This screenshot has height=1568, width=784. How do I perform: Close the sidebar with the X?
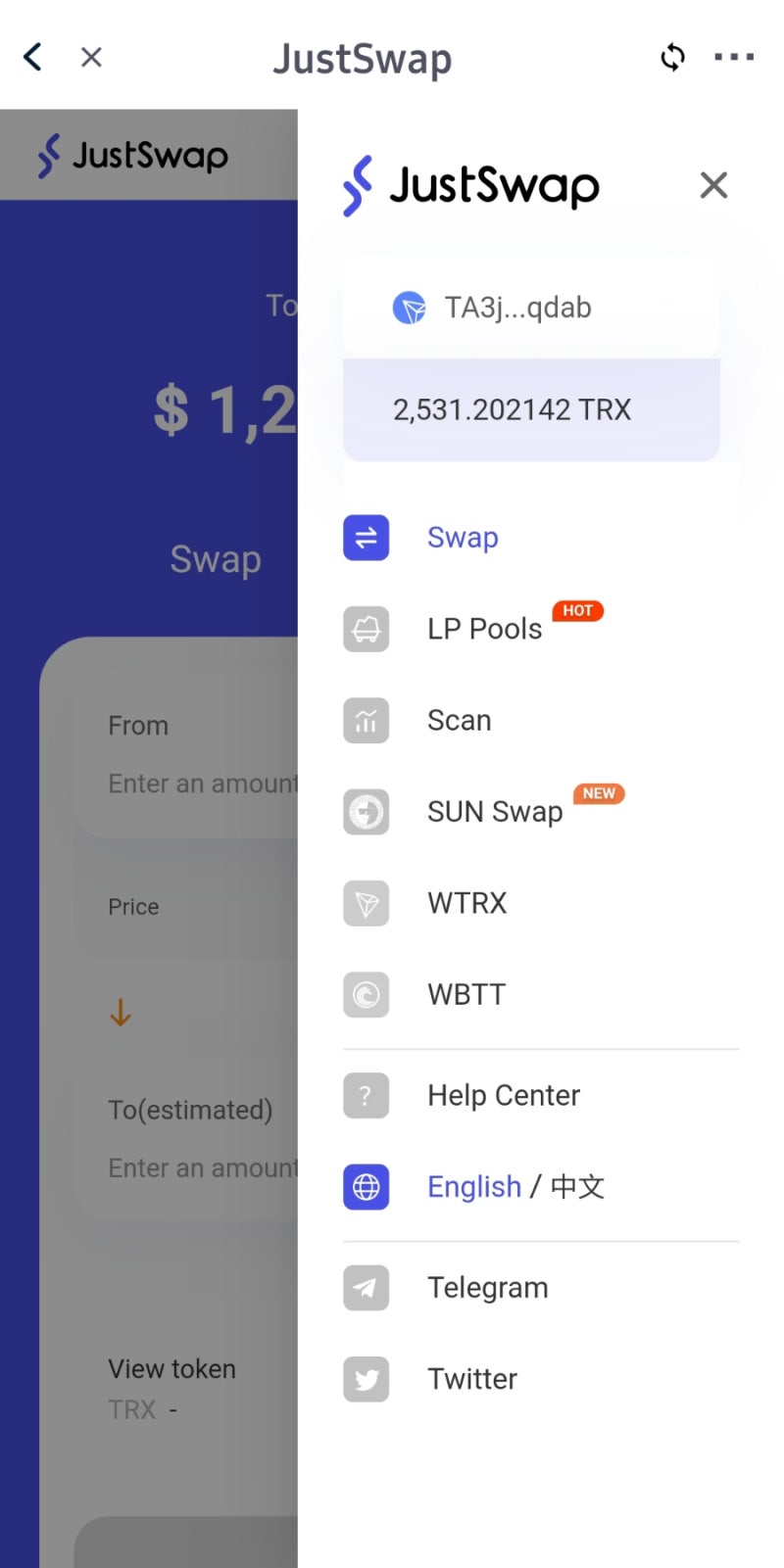713,185
